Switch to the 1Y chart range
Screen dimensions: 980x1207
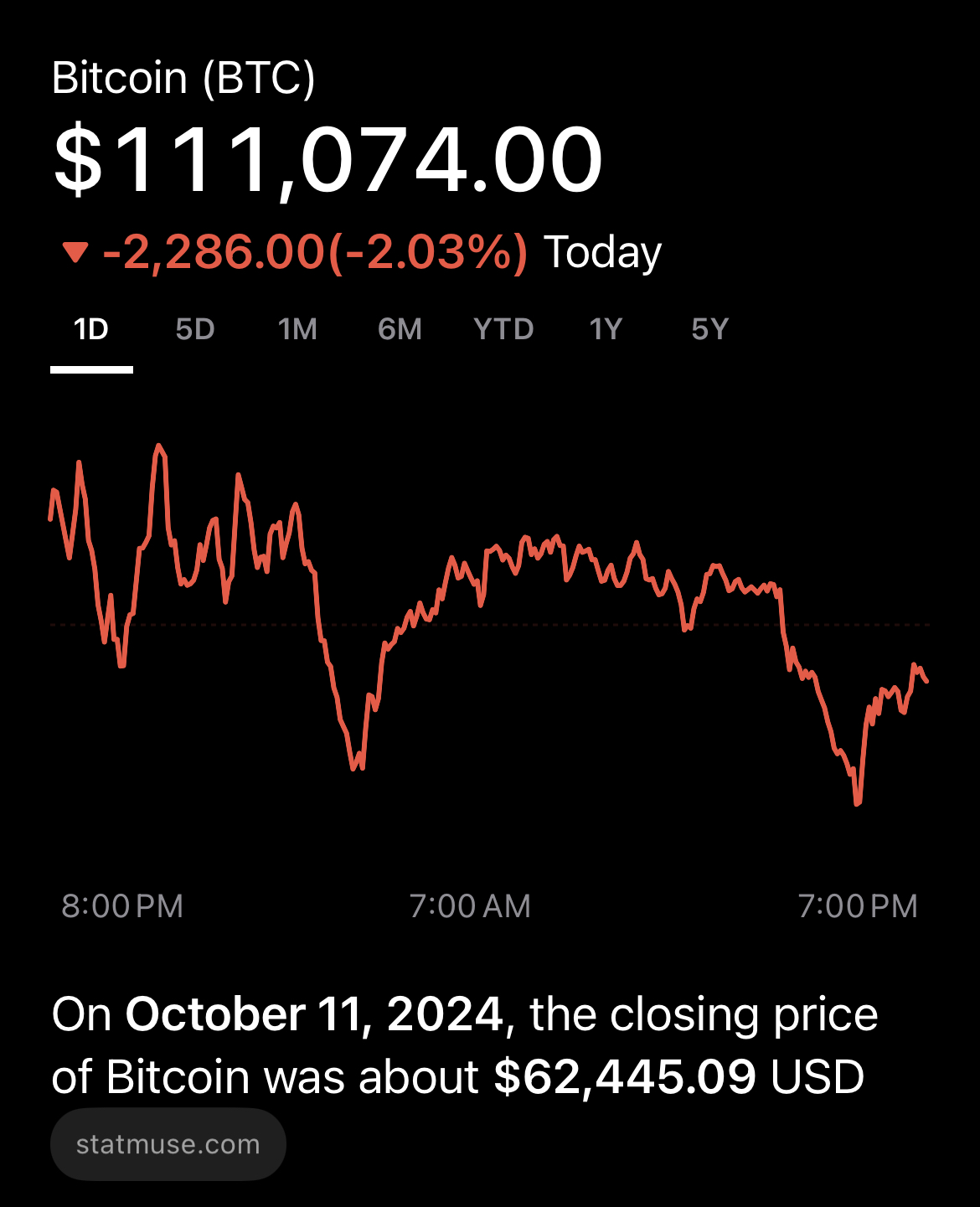pos(606,329)
